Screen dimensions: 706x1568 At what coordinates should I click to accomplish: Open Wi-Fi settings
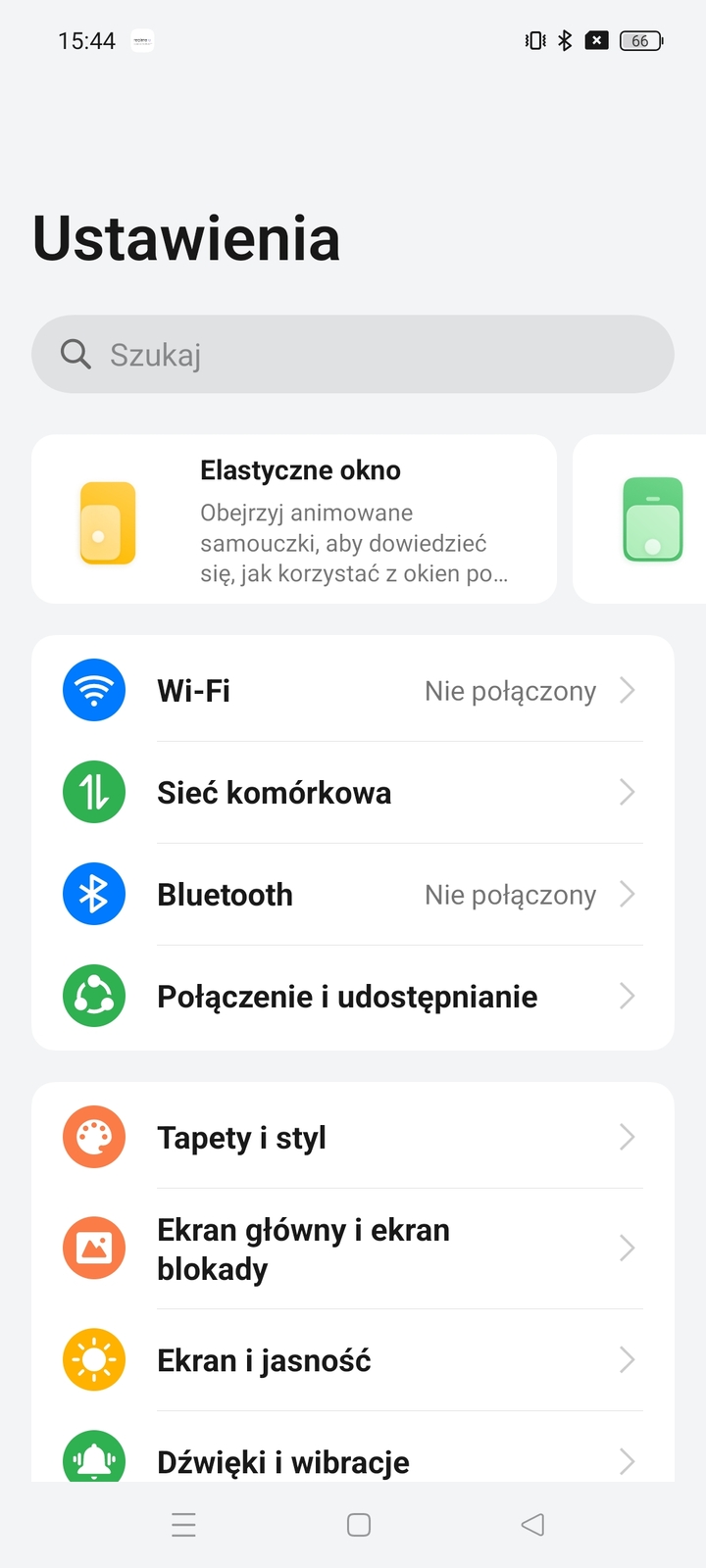click(353, 691)
